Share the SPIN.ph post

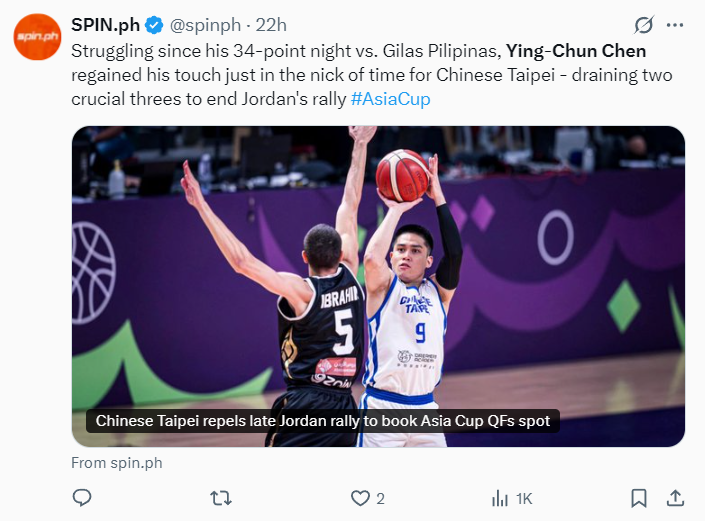[675, 497]
